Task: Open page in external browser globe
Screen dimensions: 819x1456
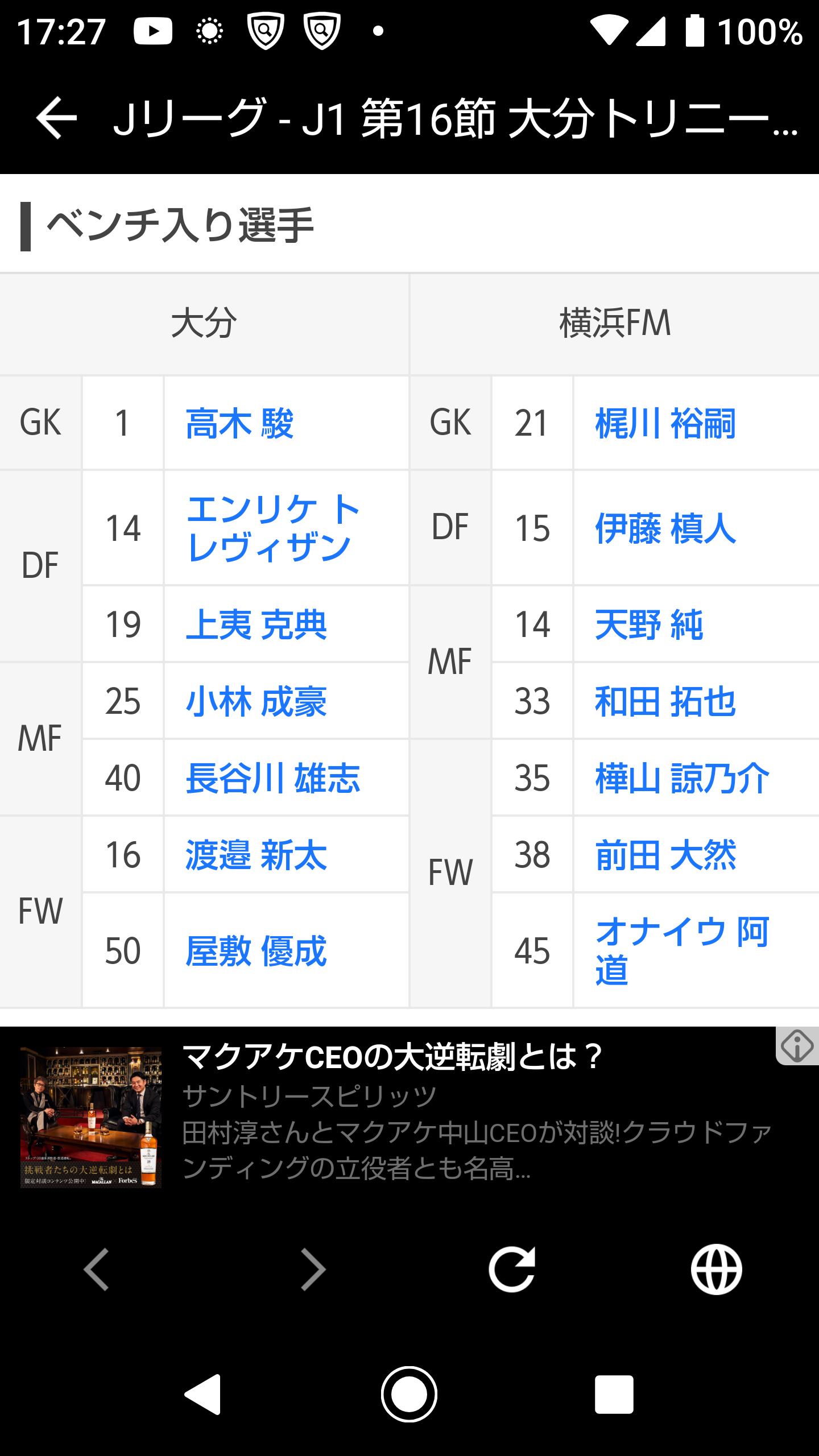Action: coord(716,1269)
